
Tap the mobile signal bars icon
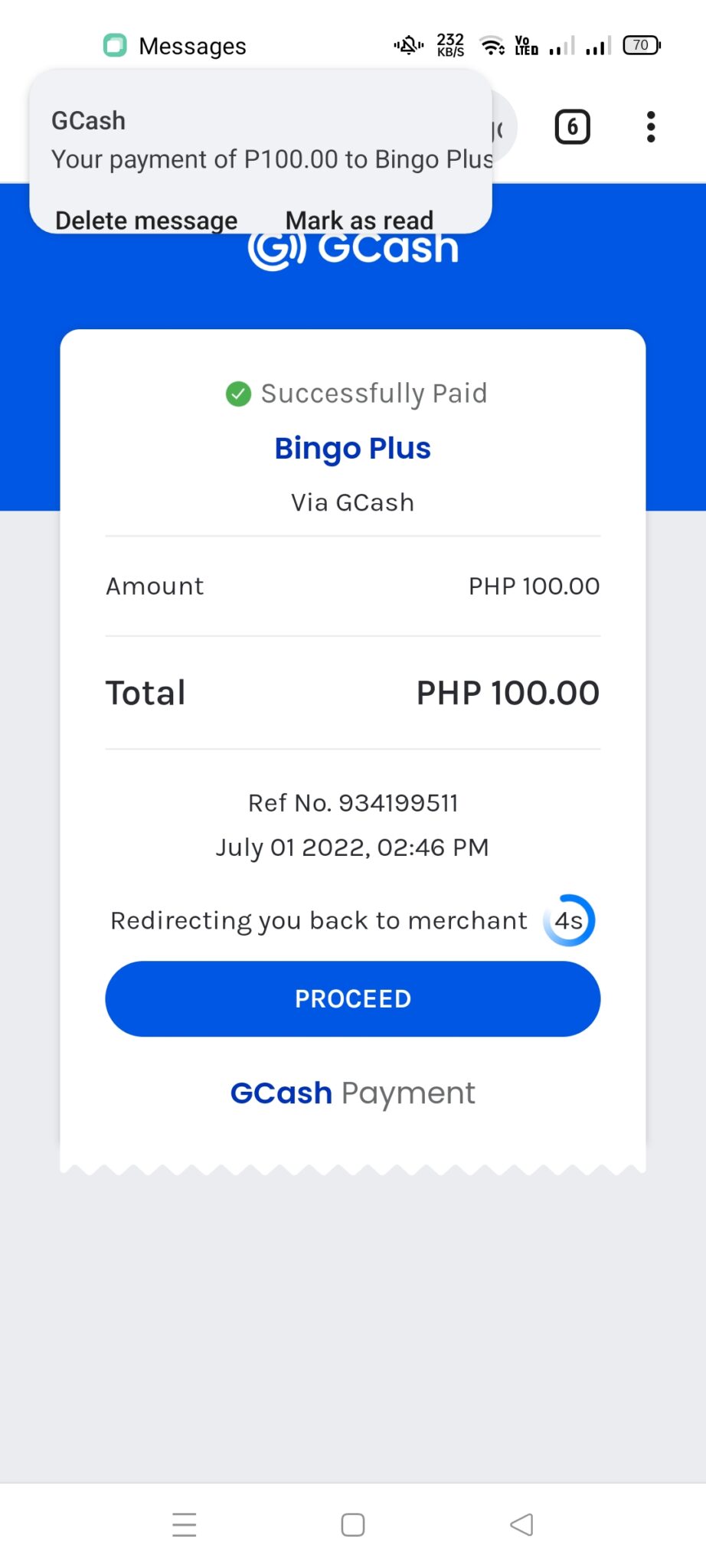561,45
